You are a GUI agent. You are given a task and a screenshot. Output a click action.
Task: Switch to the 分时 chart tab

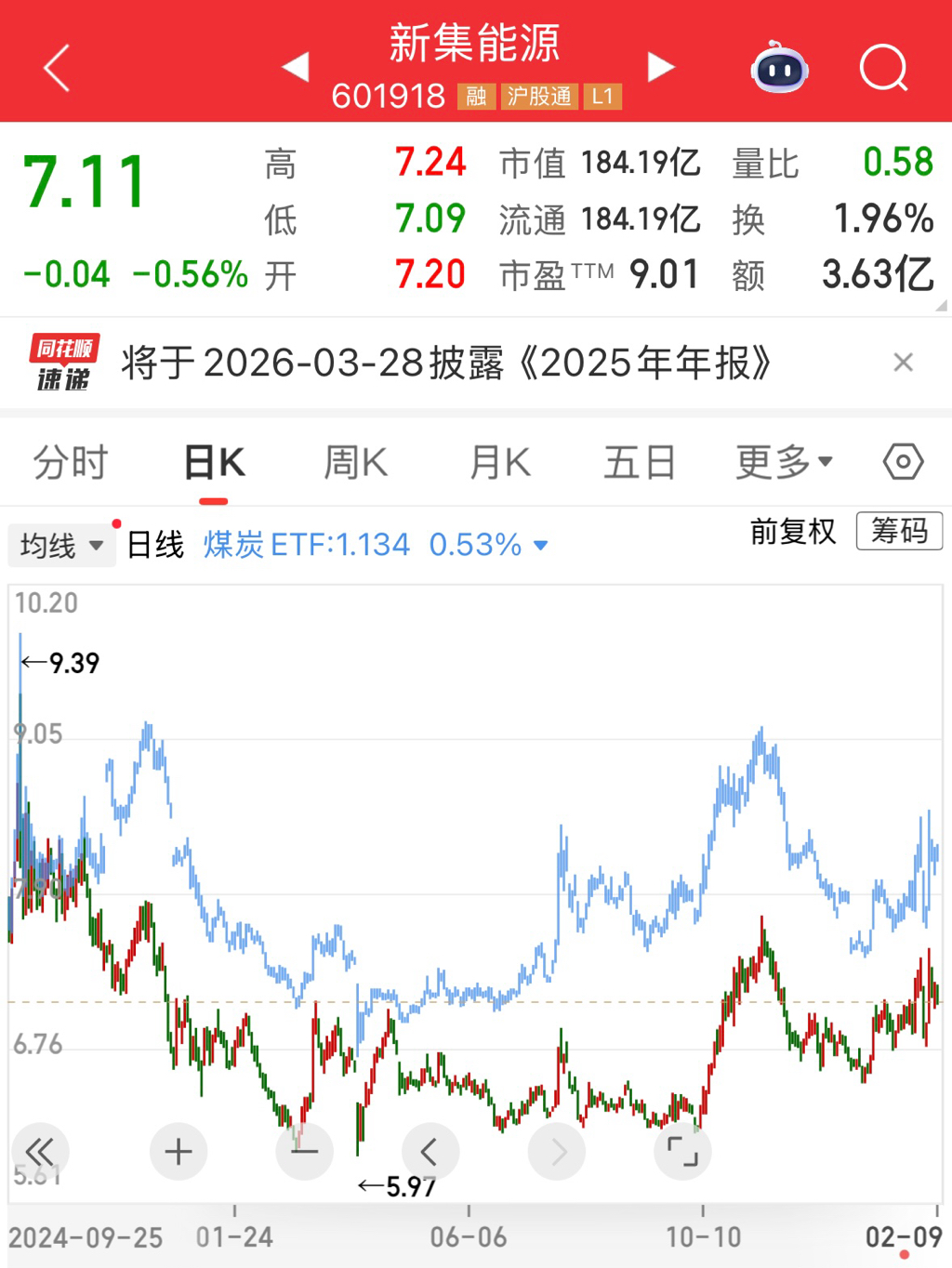click(71, 462)
